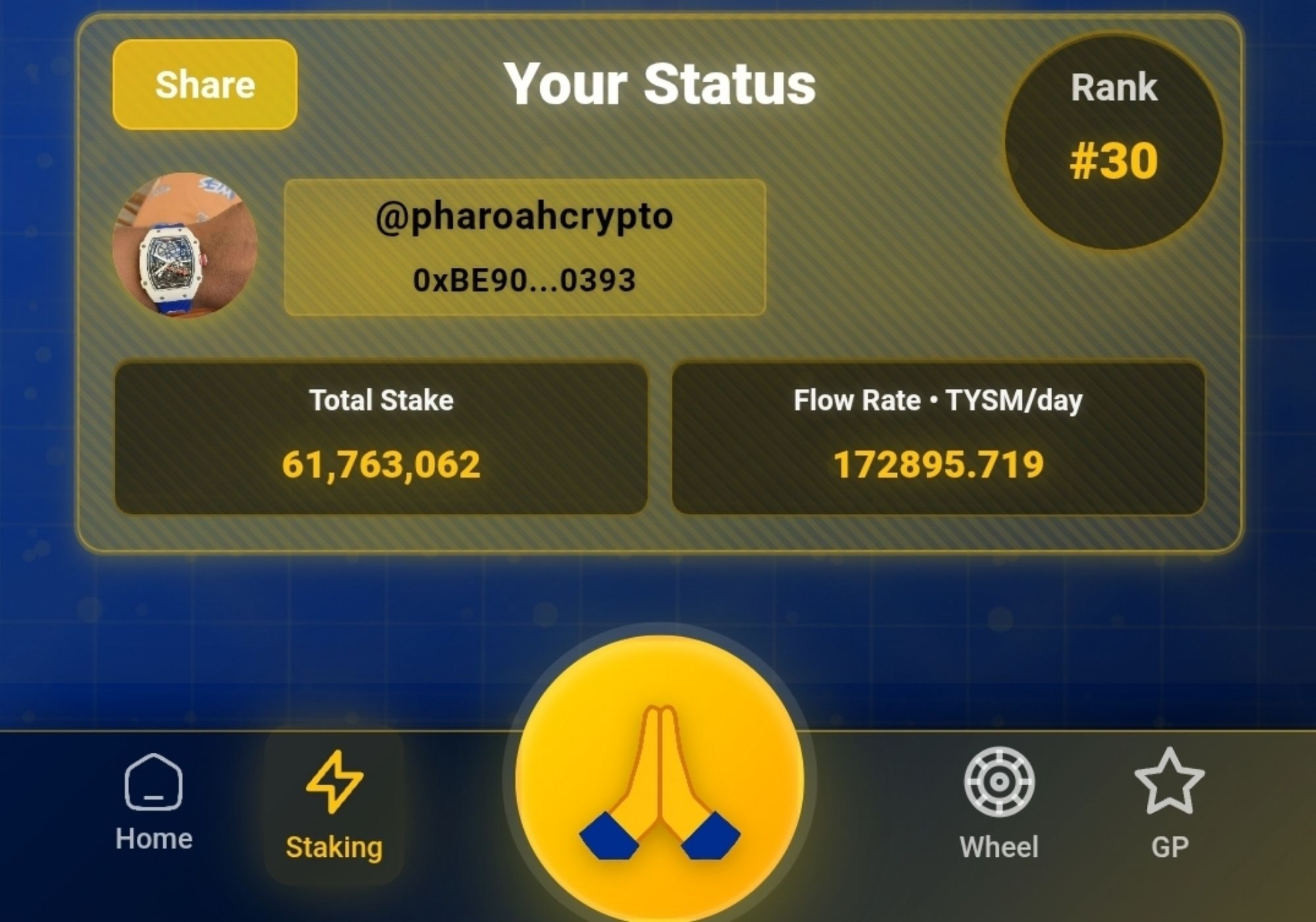Tap the yellow Share button
Image resolution: width=1316 pixels, height=922 pixels.
(x=205, y=85)
